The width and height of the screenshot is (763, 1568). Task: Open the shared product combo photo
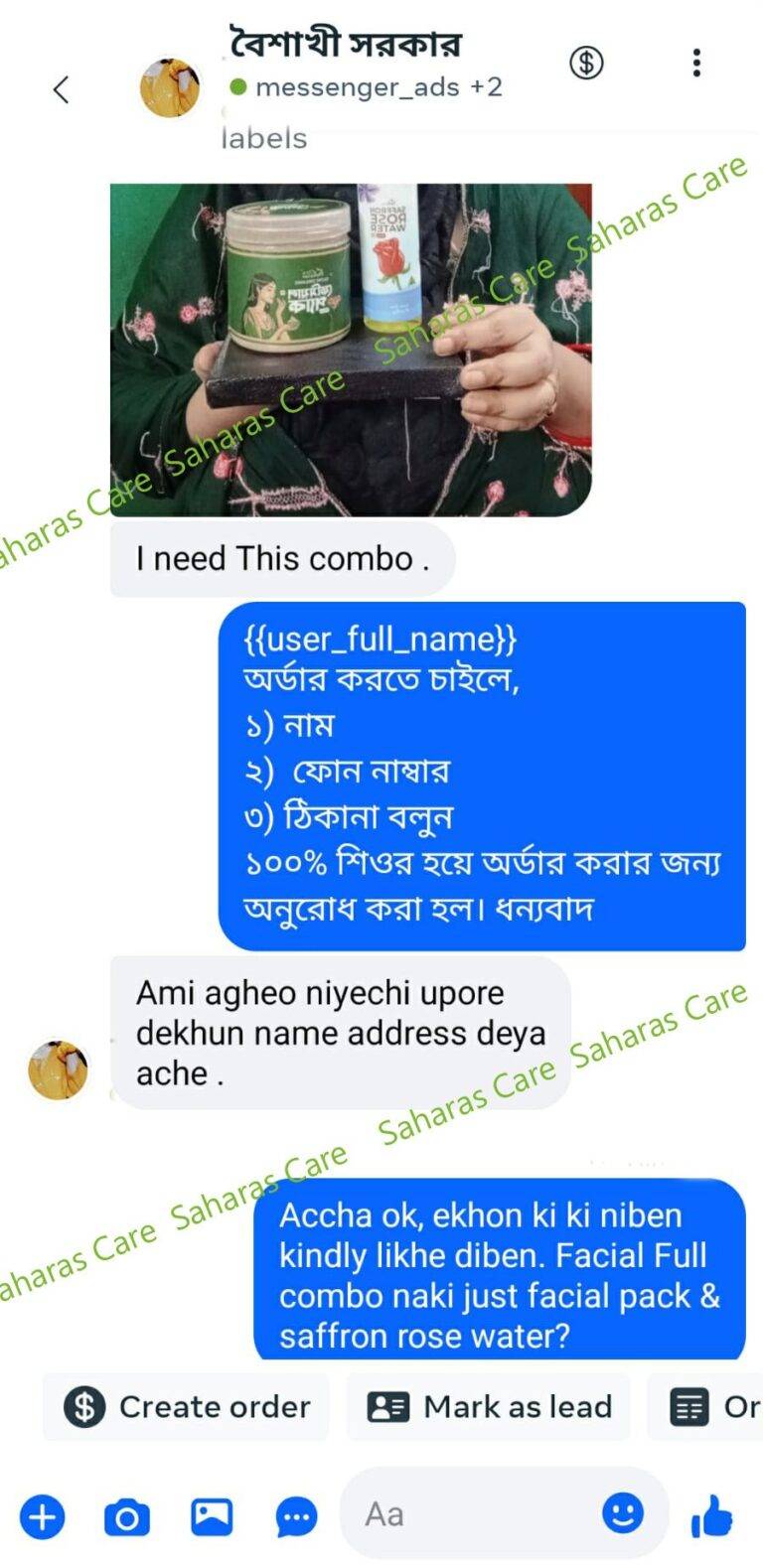(x=351, y=350)
